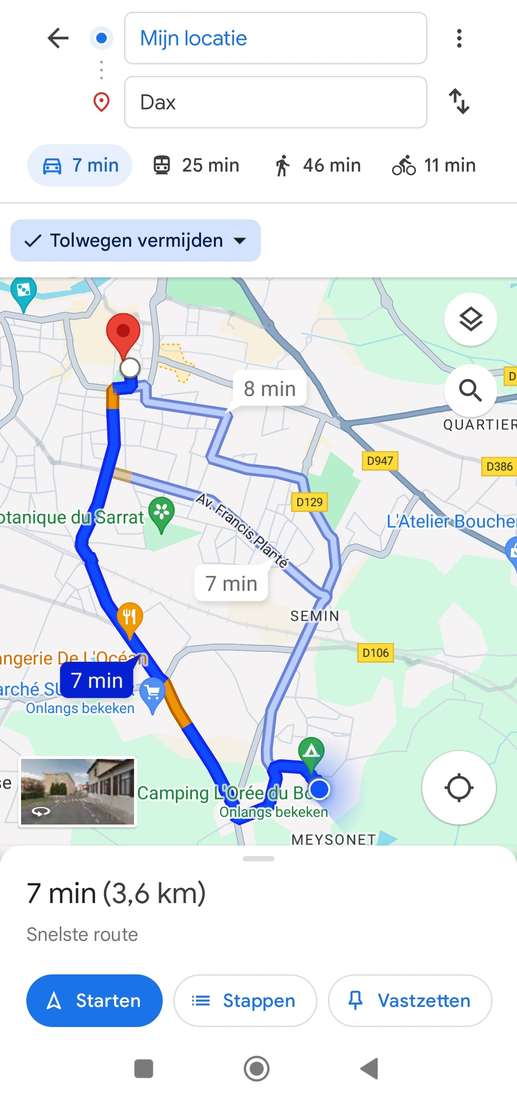Select the alternative 8 min route
Screen dimensions: 517x1100
click(x=269, y=389)
